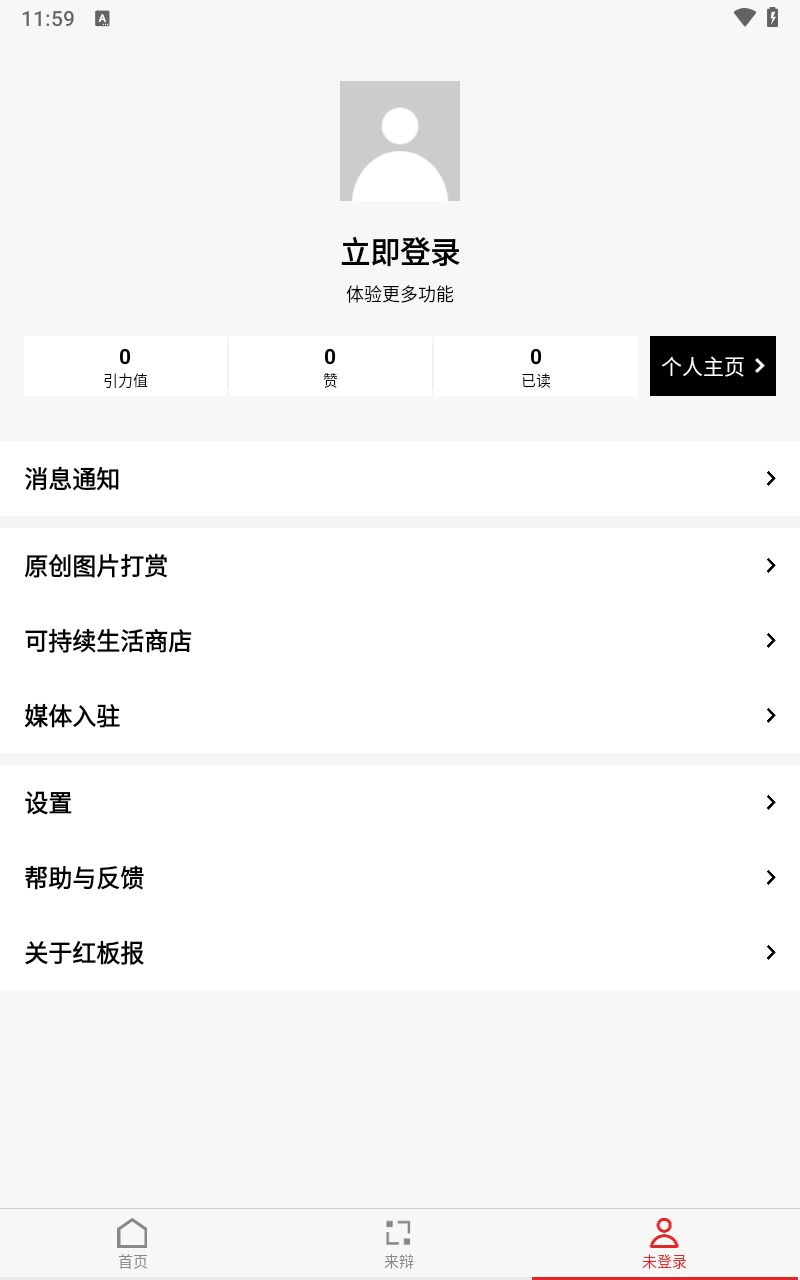The height and width of the screenshot is (1280, 800).
Task: Open the 来辩 debate tab icon
Action: pos(398,1232)
